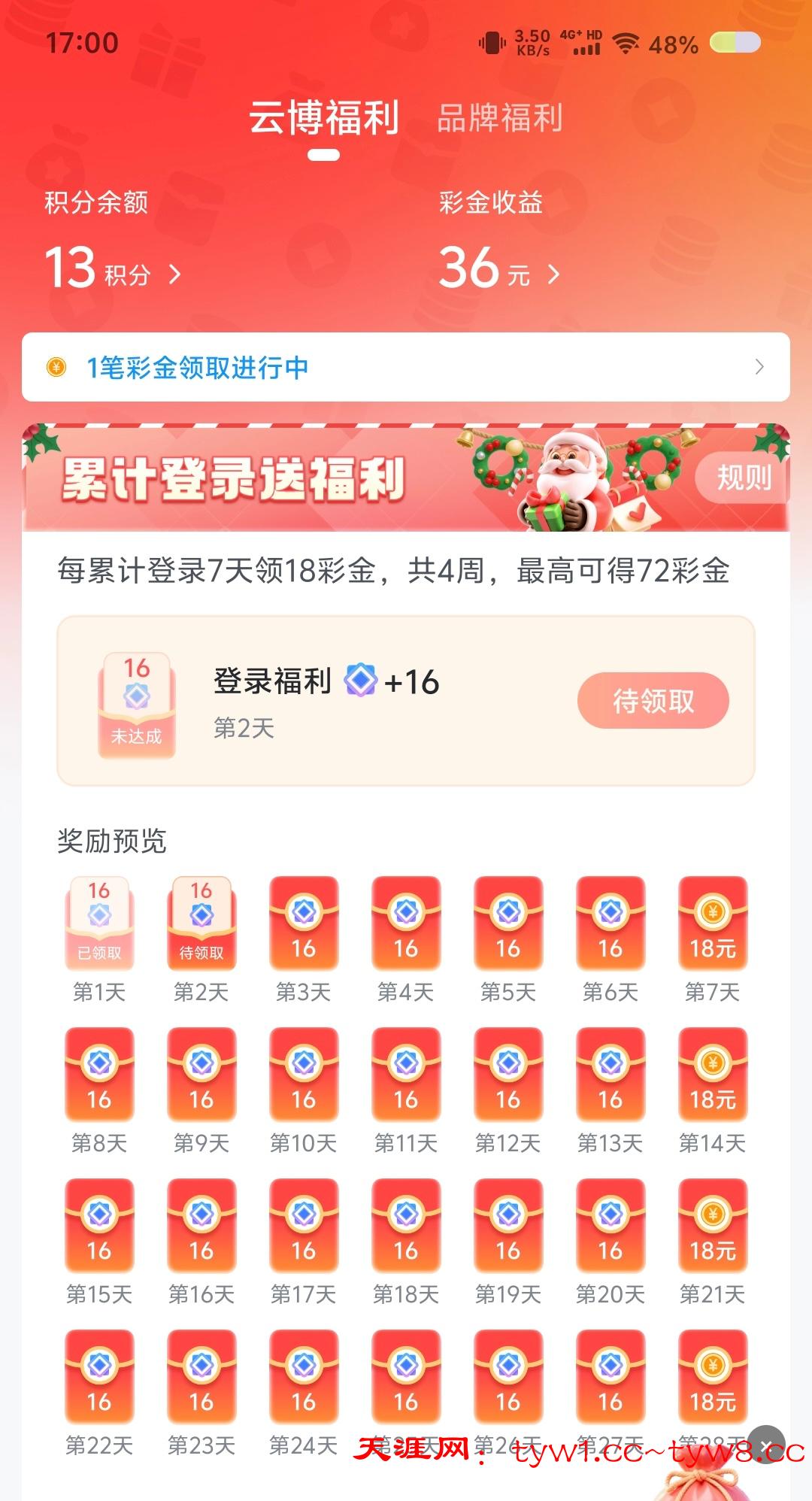
Task: Open 彩金收益 36元 details
Action: (499, 268)
